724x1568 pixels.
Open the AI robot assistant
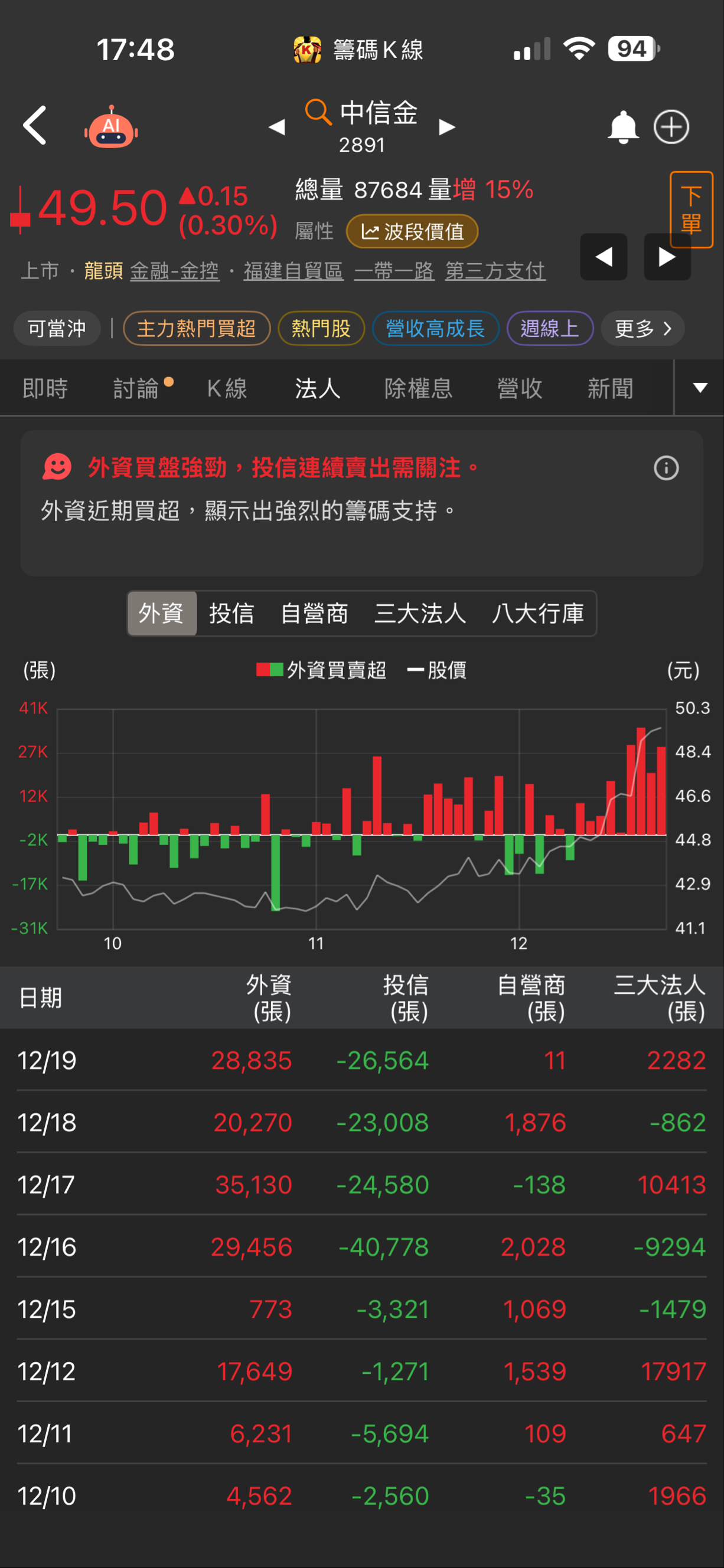111,127
